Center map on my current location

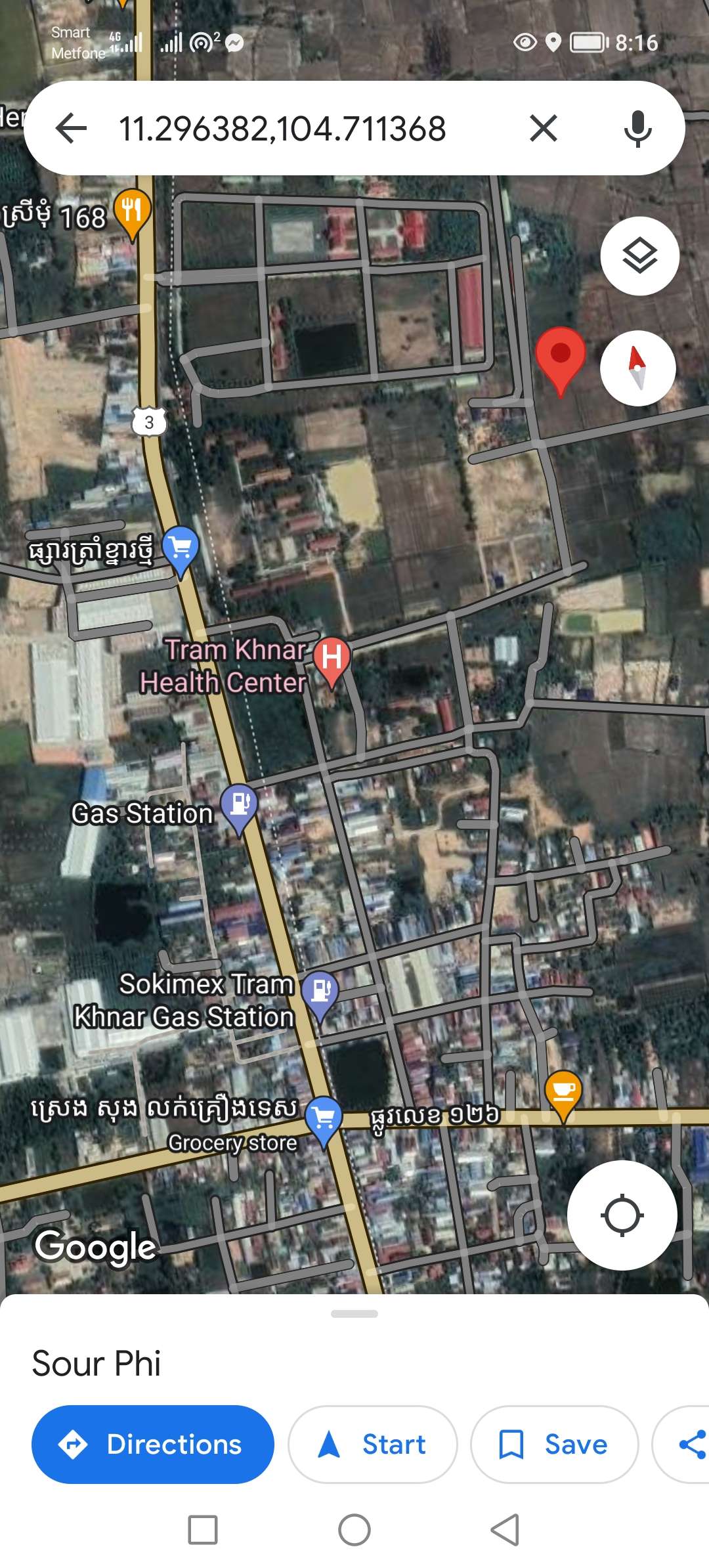click(x=622, y=1215)
